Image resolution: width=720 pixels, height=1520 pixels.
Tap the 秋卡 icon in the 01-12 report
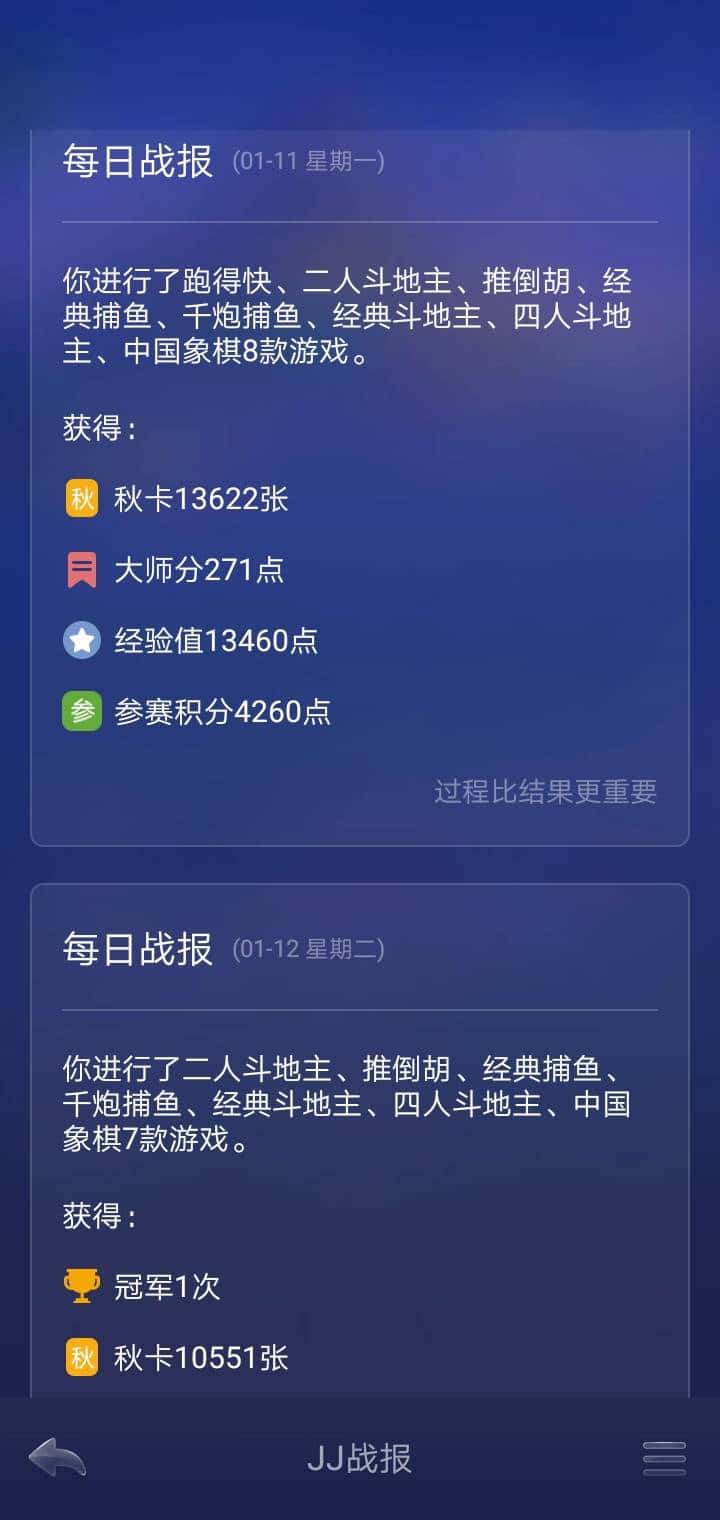[x=83, y=1357]
